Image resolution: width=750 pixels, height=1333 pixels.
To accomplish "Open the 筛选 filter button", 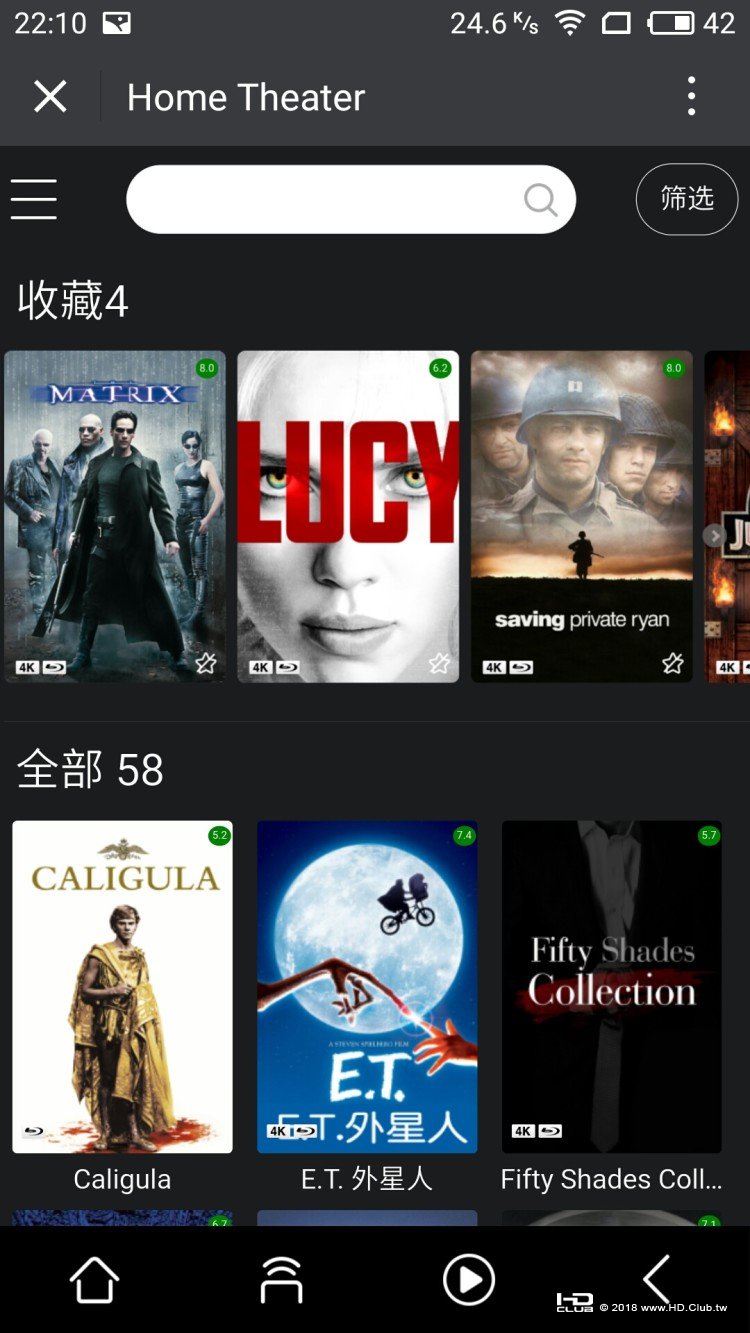I will [687, 199].
